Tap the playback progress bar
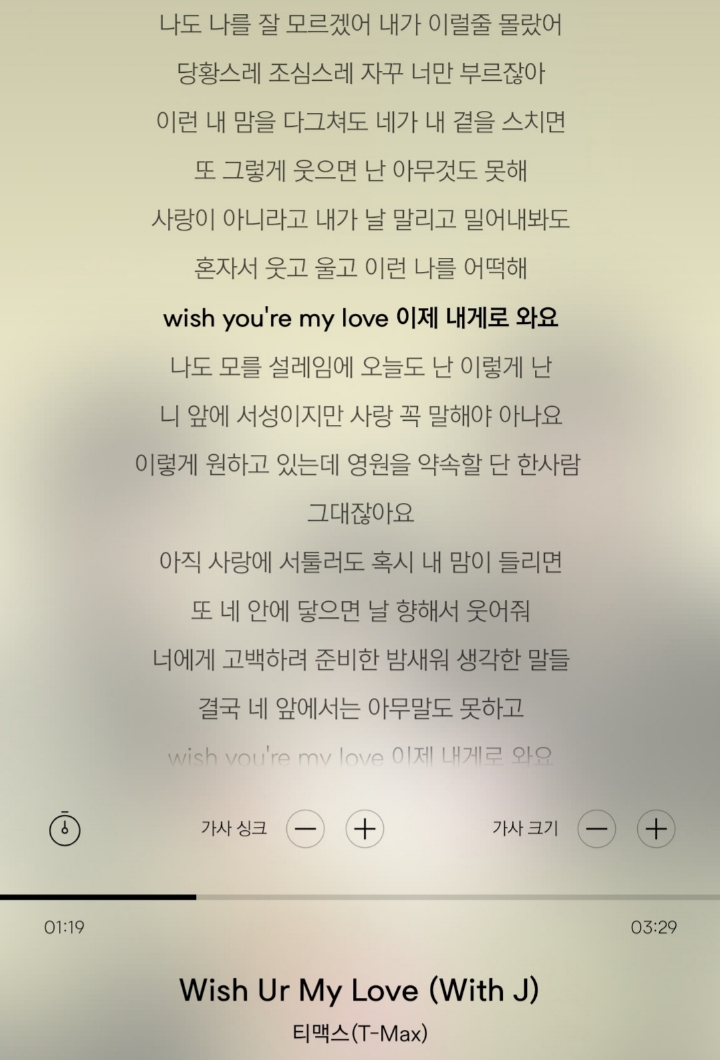The image size is (720, 1060). [360, 897]
